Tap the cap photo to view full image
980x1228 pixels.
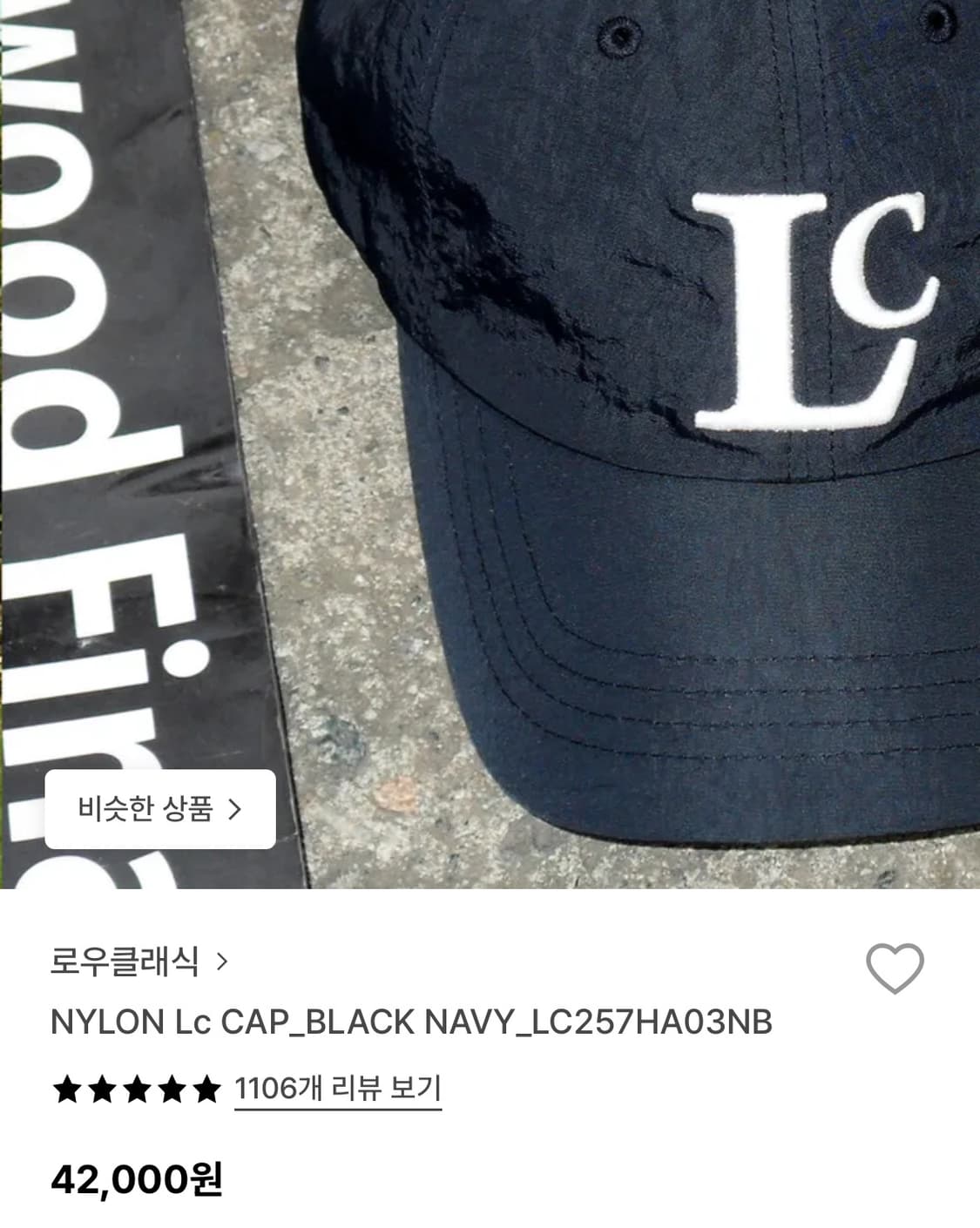(x=610, y=392)
